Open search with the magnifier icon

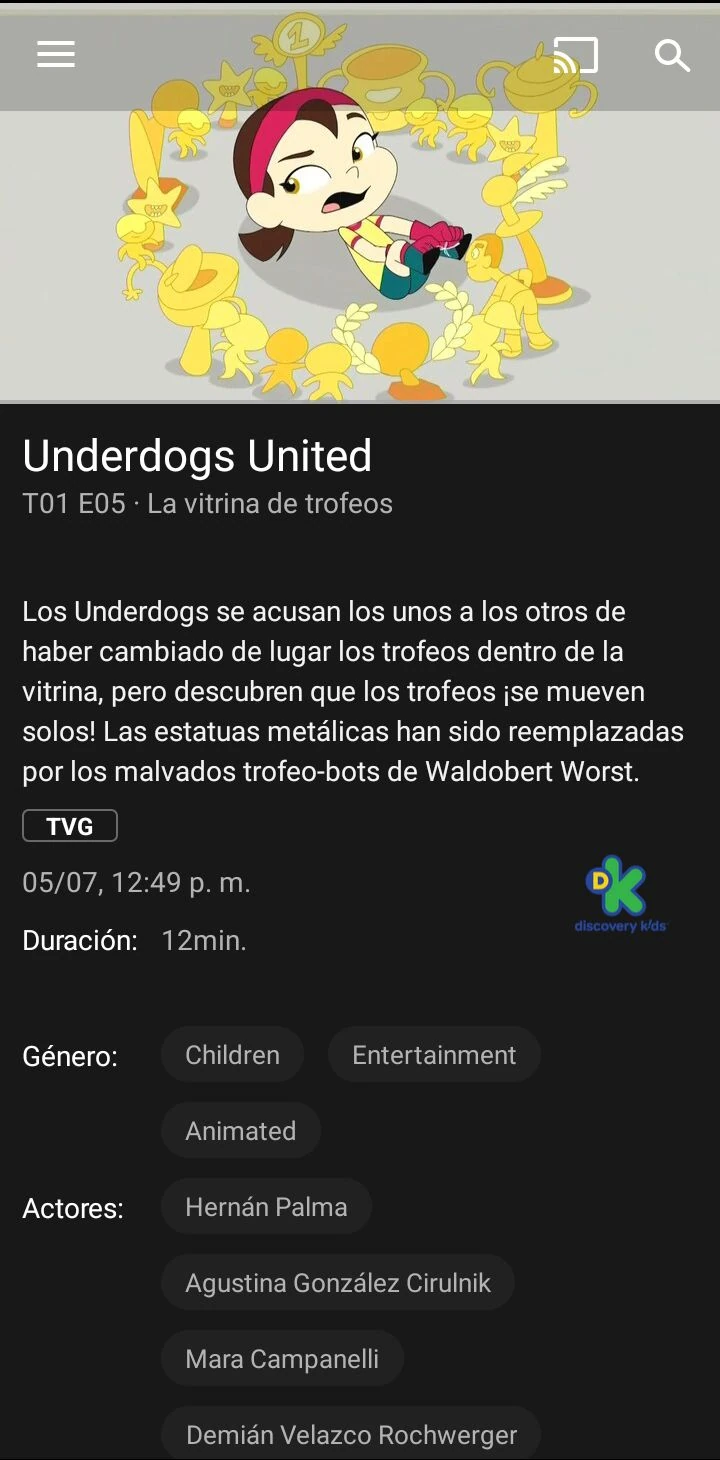[673, 55]
